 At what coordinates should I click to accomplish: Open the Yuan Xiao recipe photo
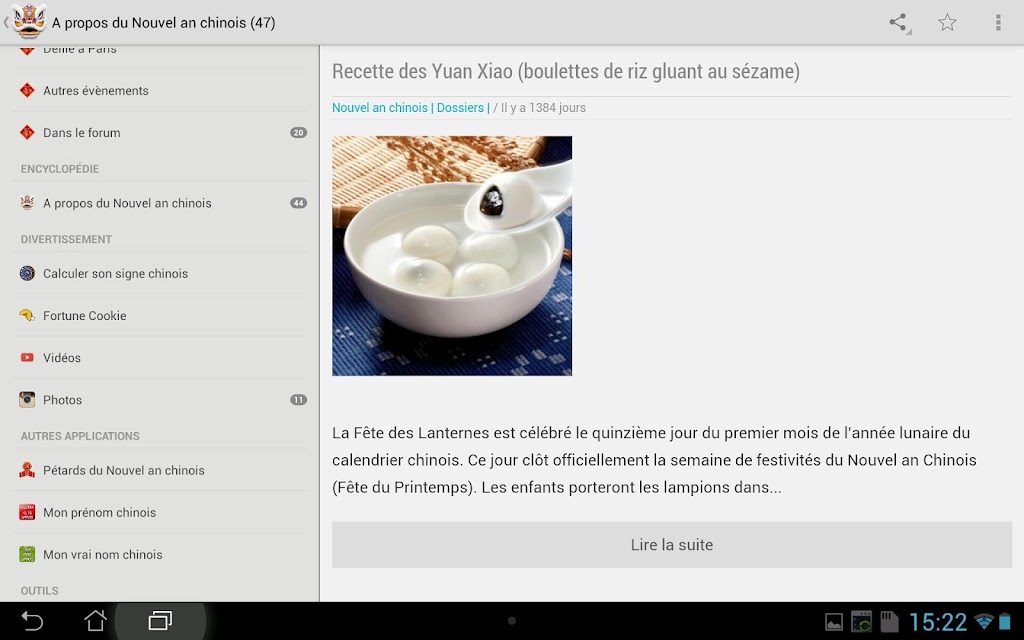pos(452,256)
